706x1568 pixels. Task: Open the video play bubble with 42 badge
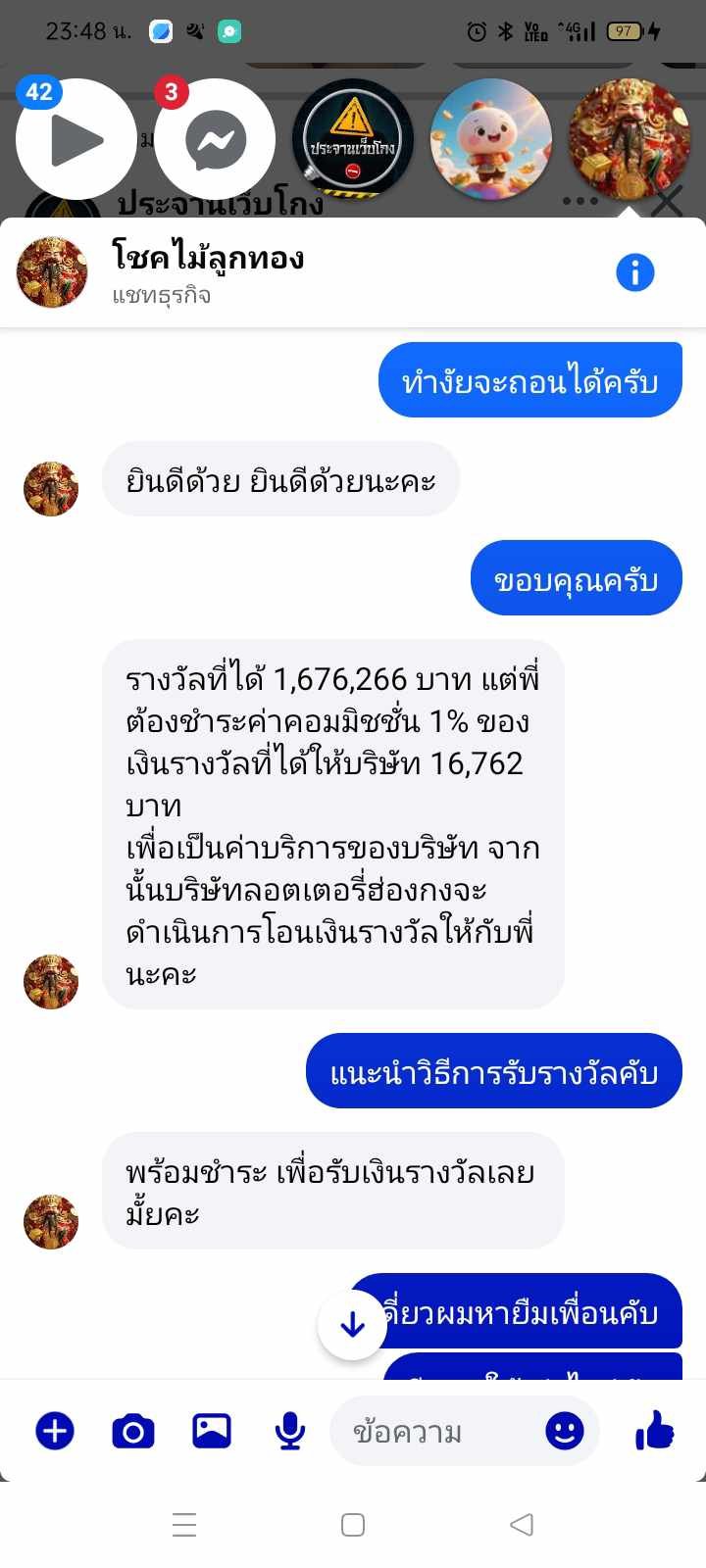76,138
